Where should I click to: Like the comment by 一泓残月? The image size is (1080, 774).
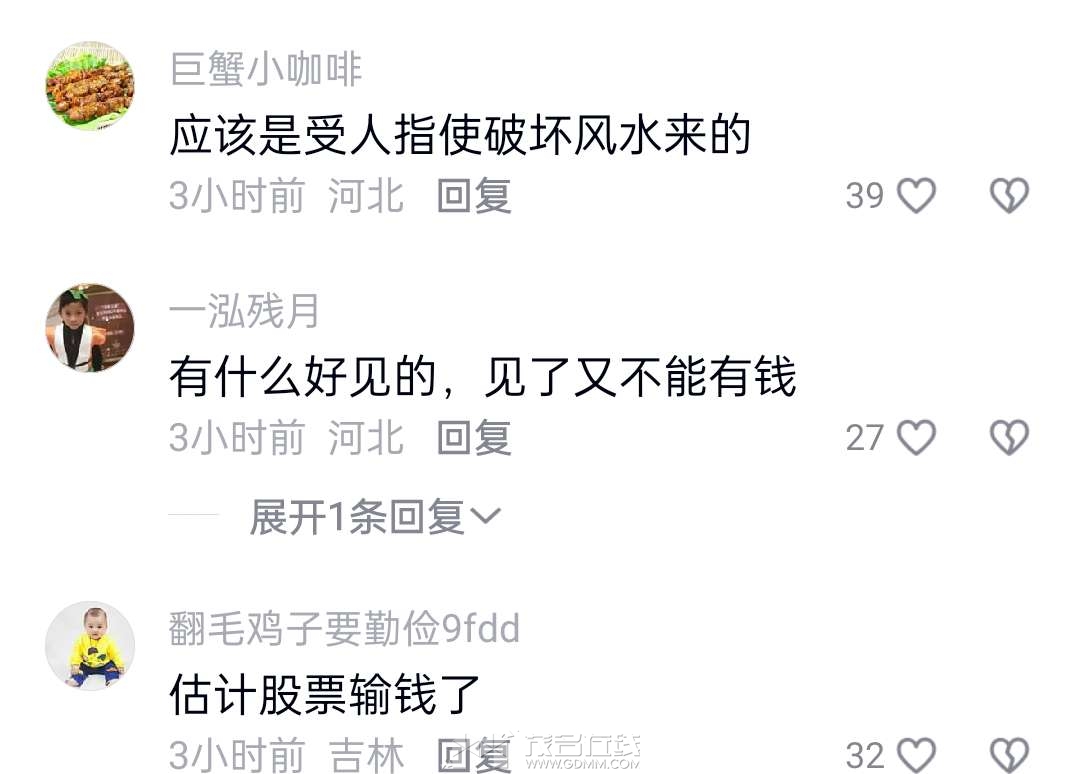coord(915,438)
